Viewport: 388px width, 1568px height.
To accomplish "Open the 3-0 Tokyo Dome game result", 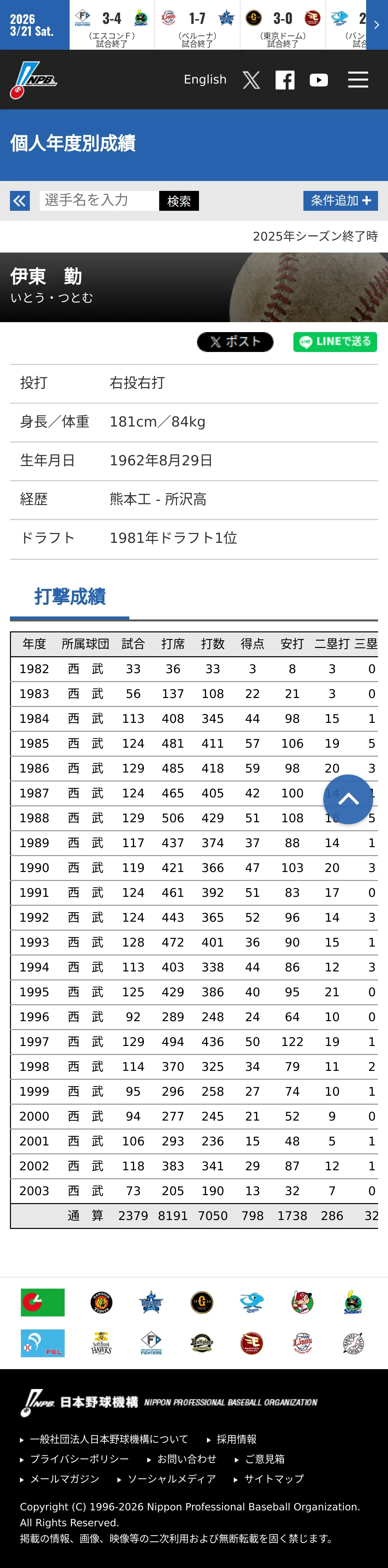I will 283,25.
